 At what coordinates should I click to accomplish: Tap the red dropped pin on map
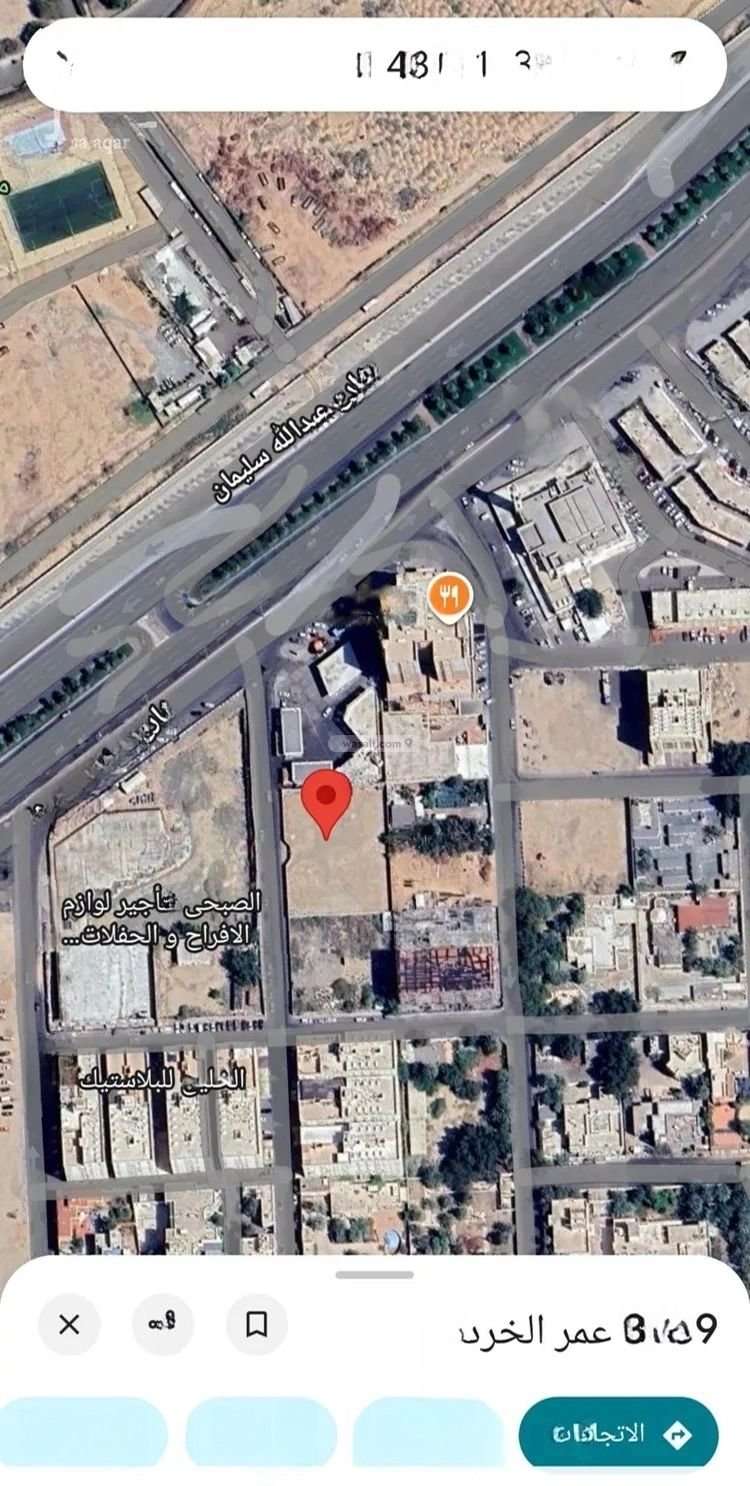coord(326,800)
